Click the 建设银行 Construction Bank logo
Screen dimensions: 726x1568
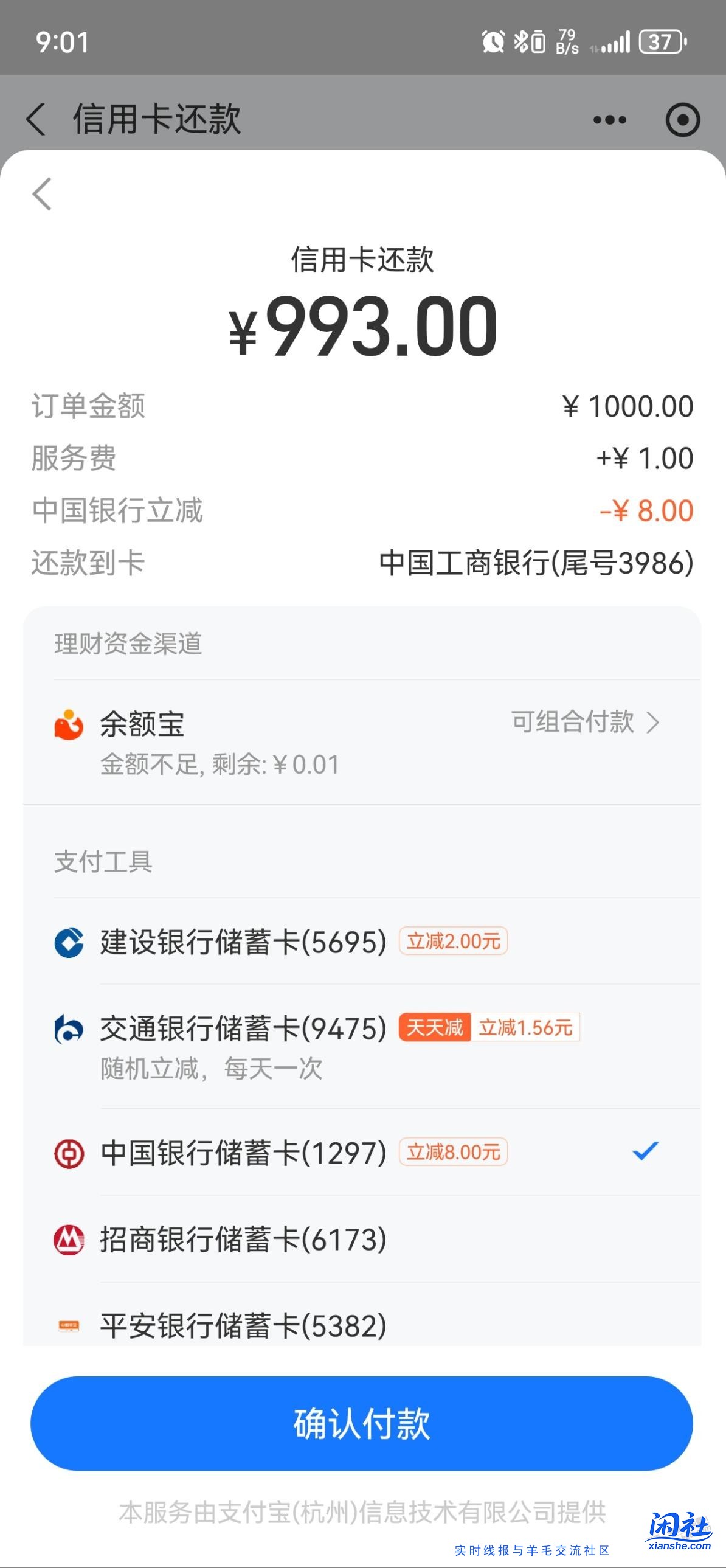point(69,941)
